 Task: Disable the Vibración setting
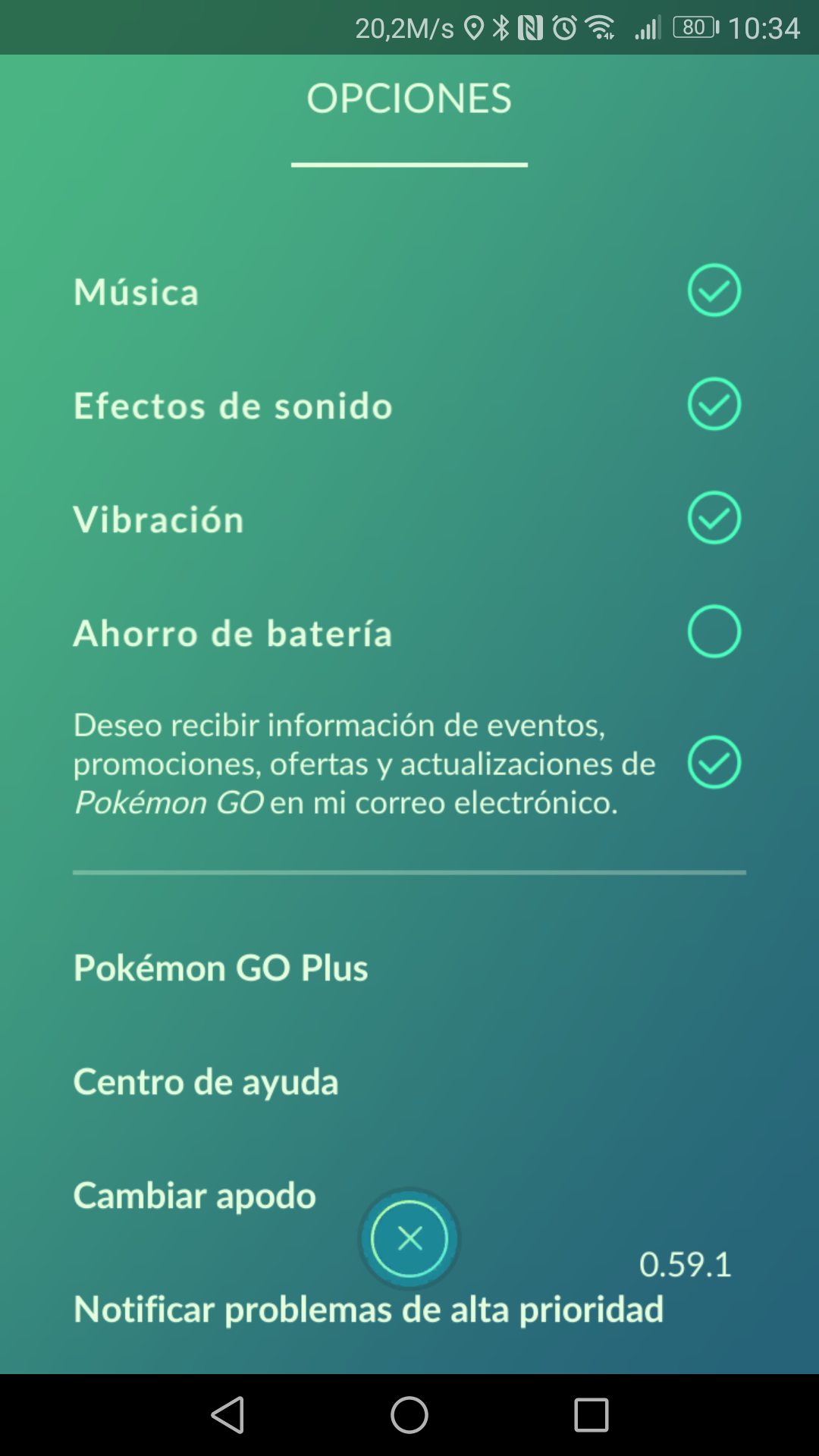[714, 518]
